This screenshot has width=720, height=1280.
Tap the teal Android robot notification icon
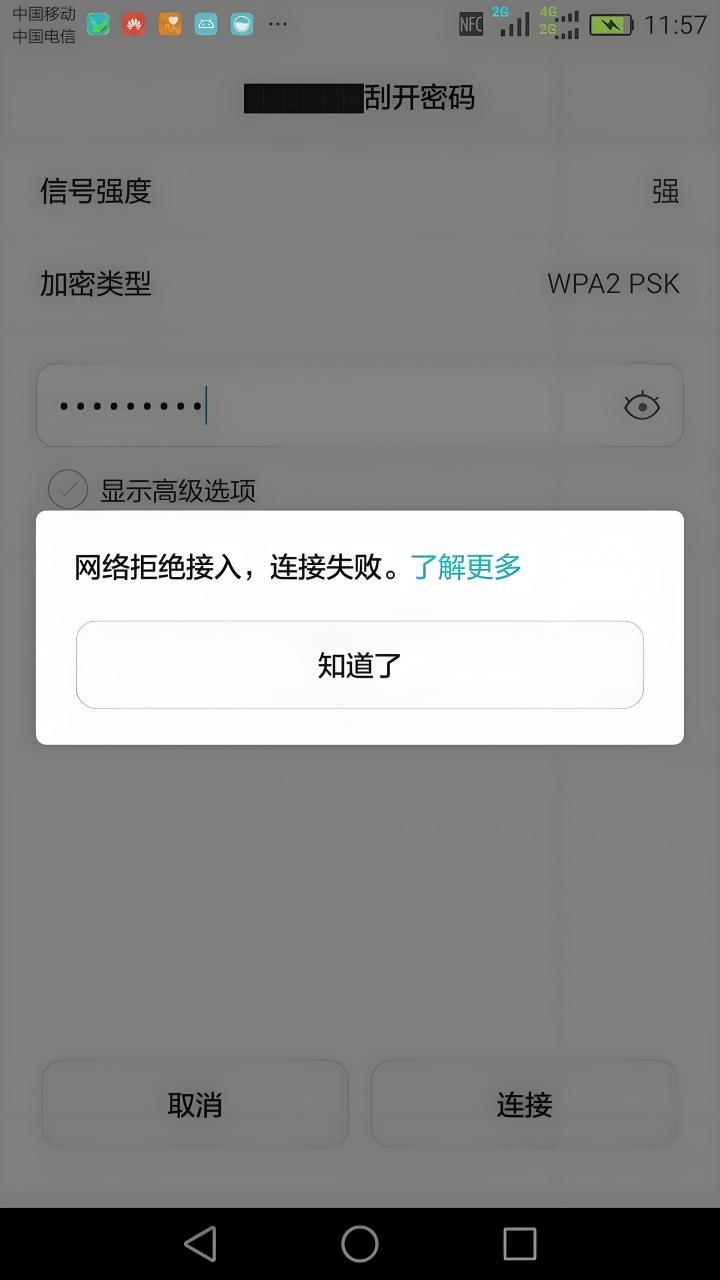pyautogui.click(x=205, y=22)
